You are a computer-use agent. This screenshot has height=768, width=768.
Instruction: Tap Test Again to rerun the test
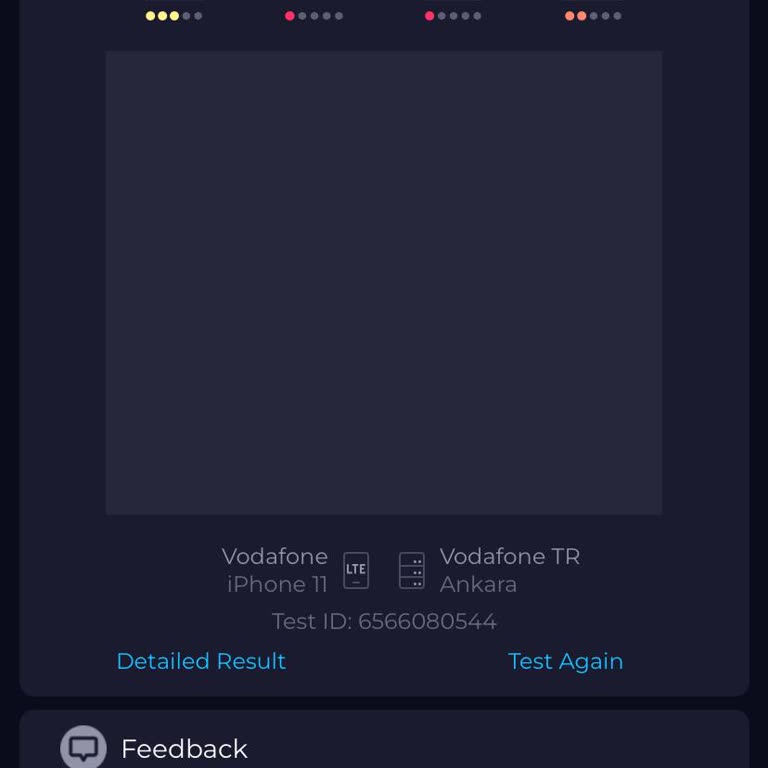click(x=565, y=661)
